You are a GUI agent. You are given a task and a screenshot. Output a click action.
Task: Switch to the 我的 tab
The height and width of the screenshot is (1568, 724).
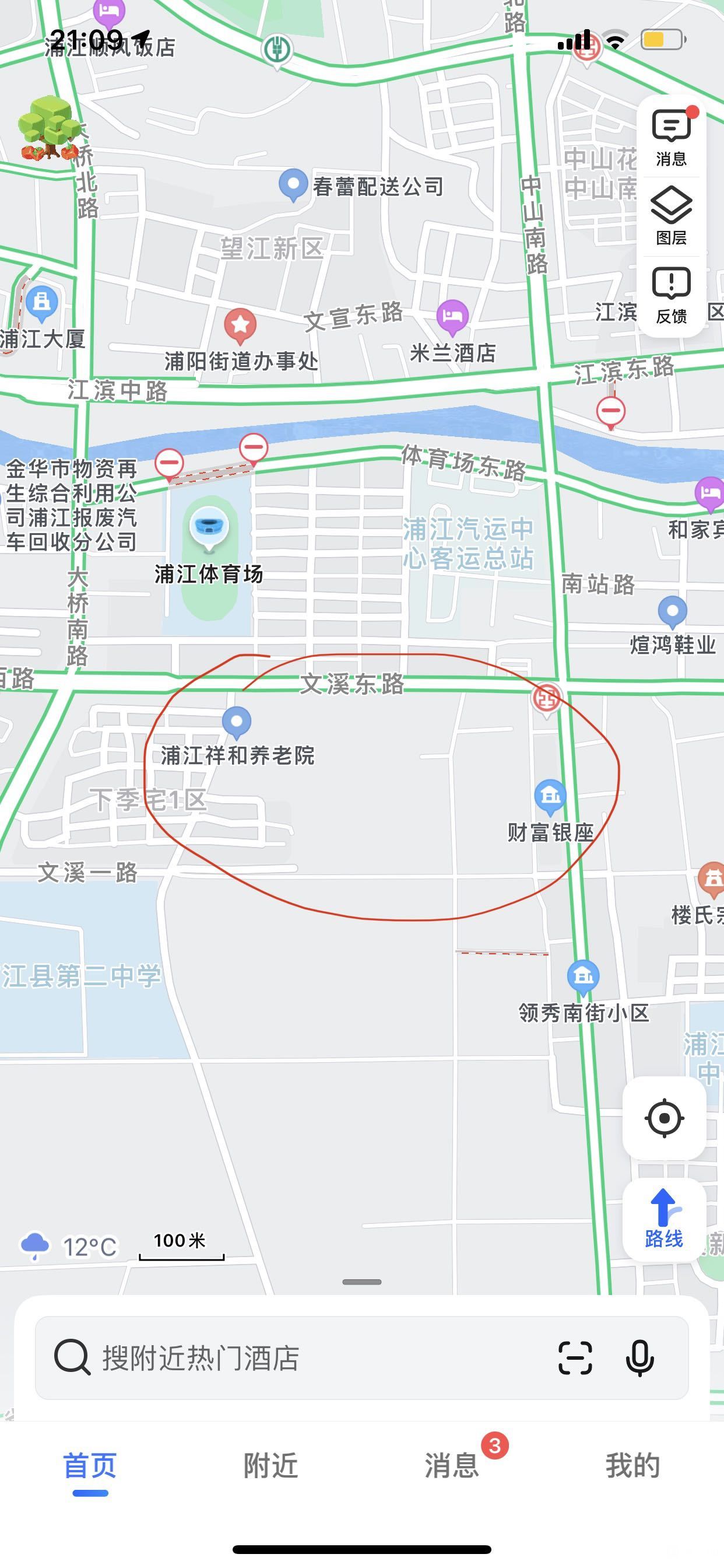[x=632, y=1465]
